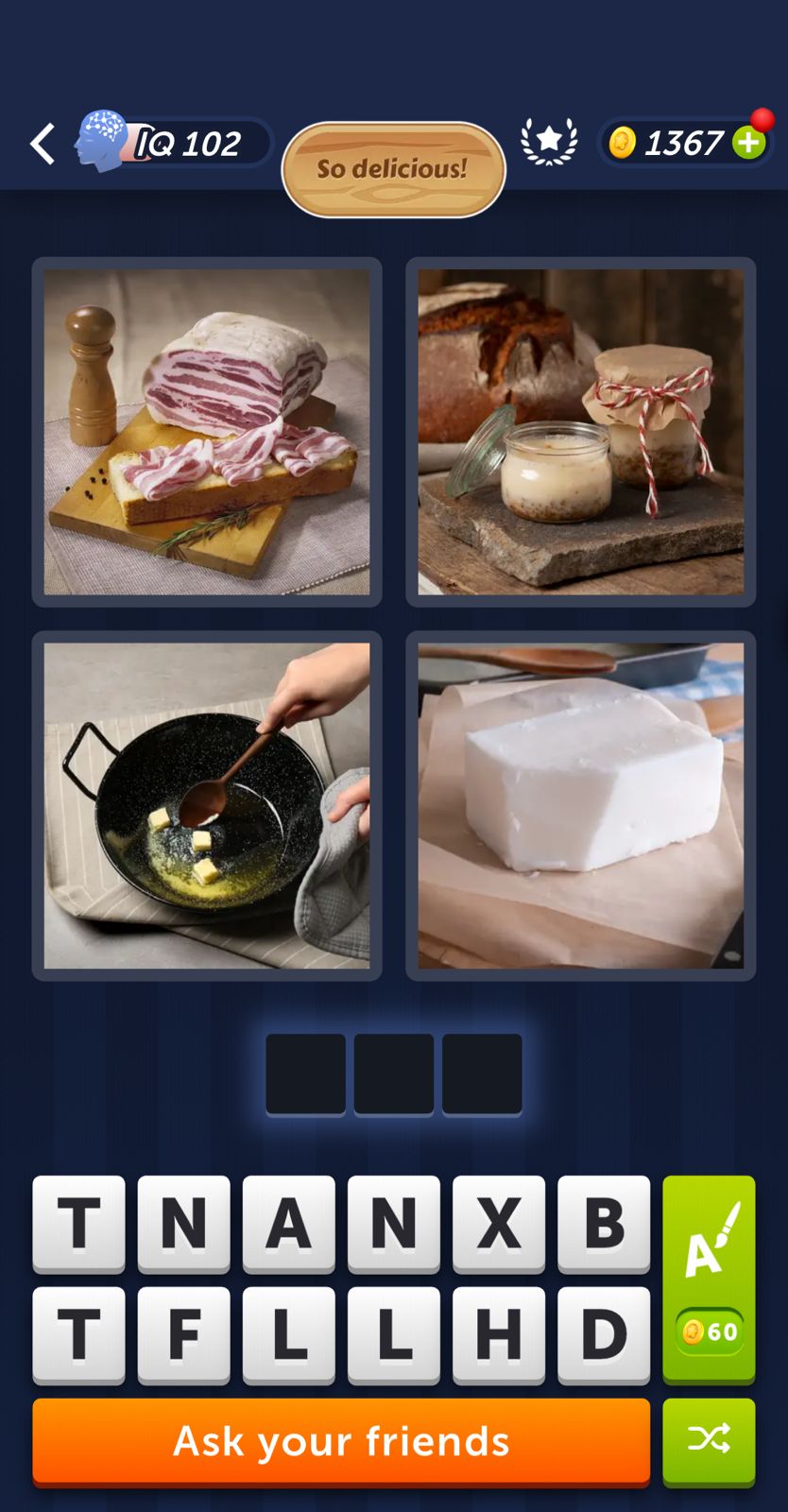Enlarge the white block picture
788x1512 pixels.
coord(580,805)
